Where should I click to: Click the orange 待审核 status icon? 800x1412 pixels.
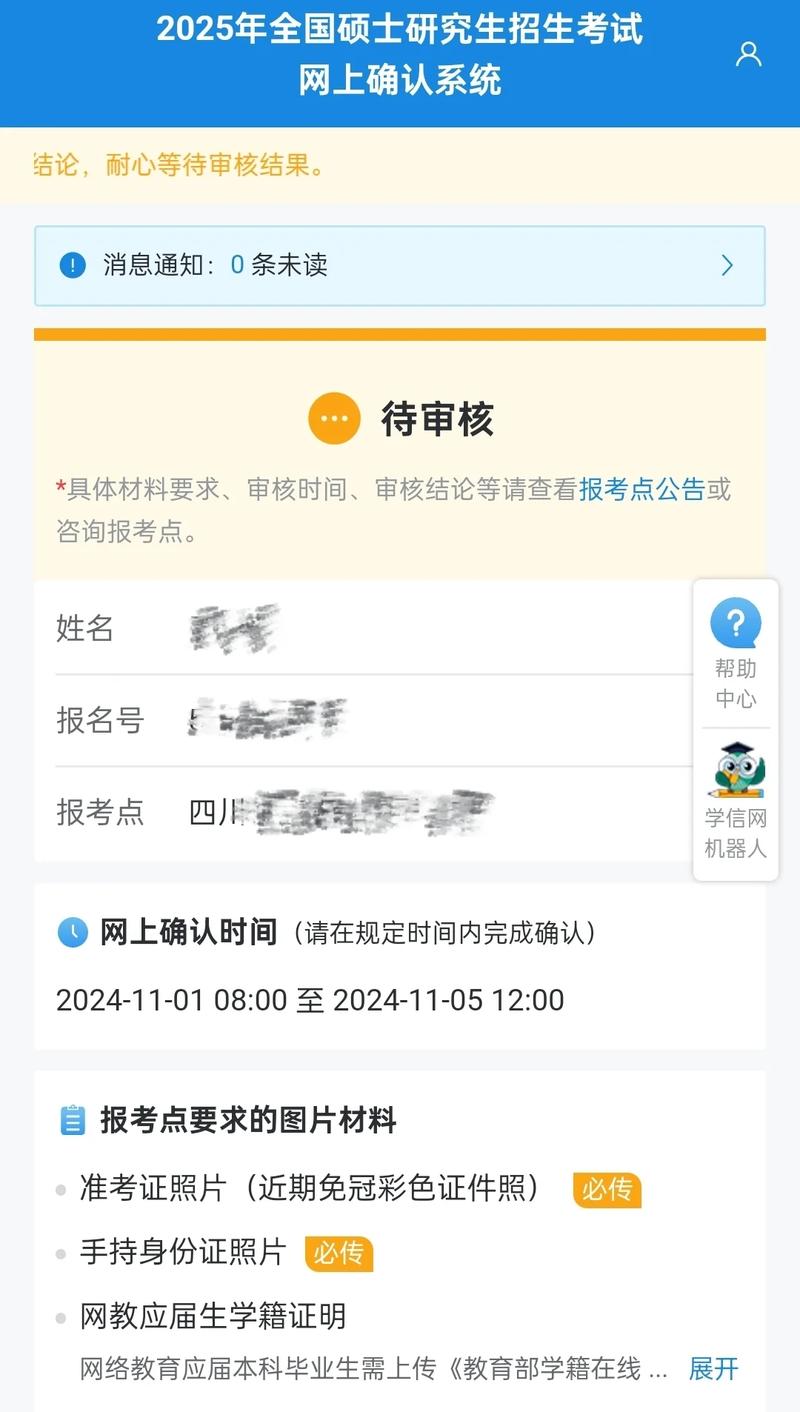coord(335,418)
